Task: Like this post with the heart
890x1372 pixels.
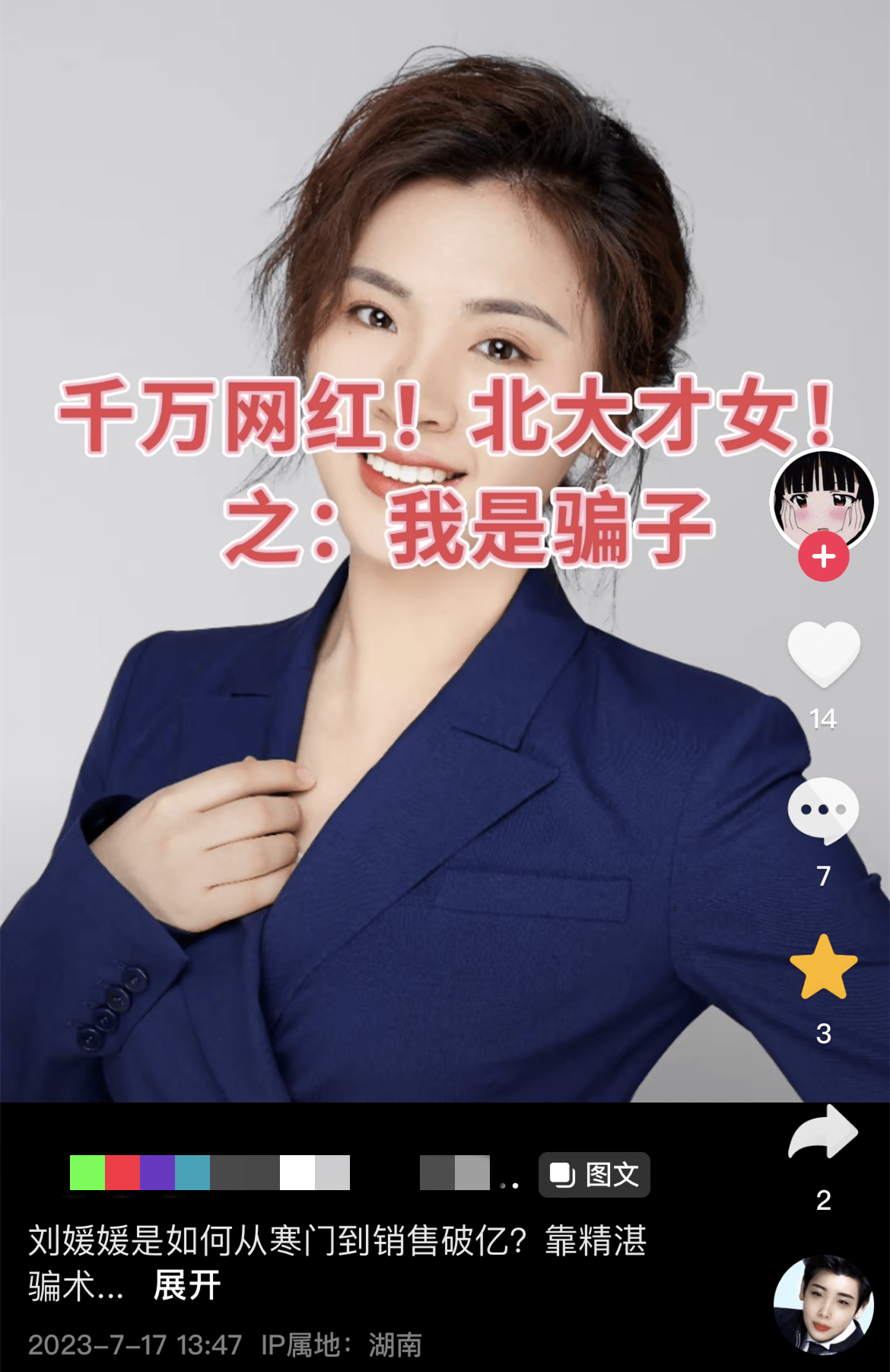Action: 823,653
